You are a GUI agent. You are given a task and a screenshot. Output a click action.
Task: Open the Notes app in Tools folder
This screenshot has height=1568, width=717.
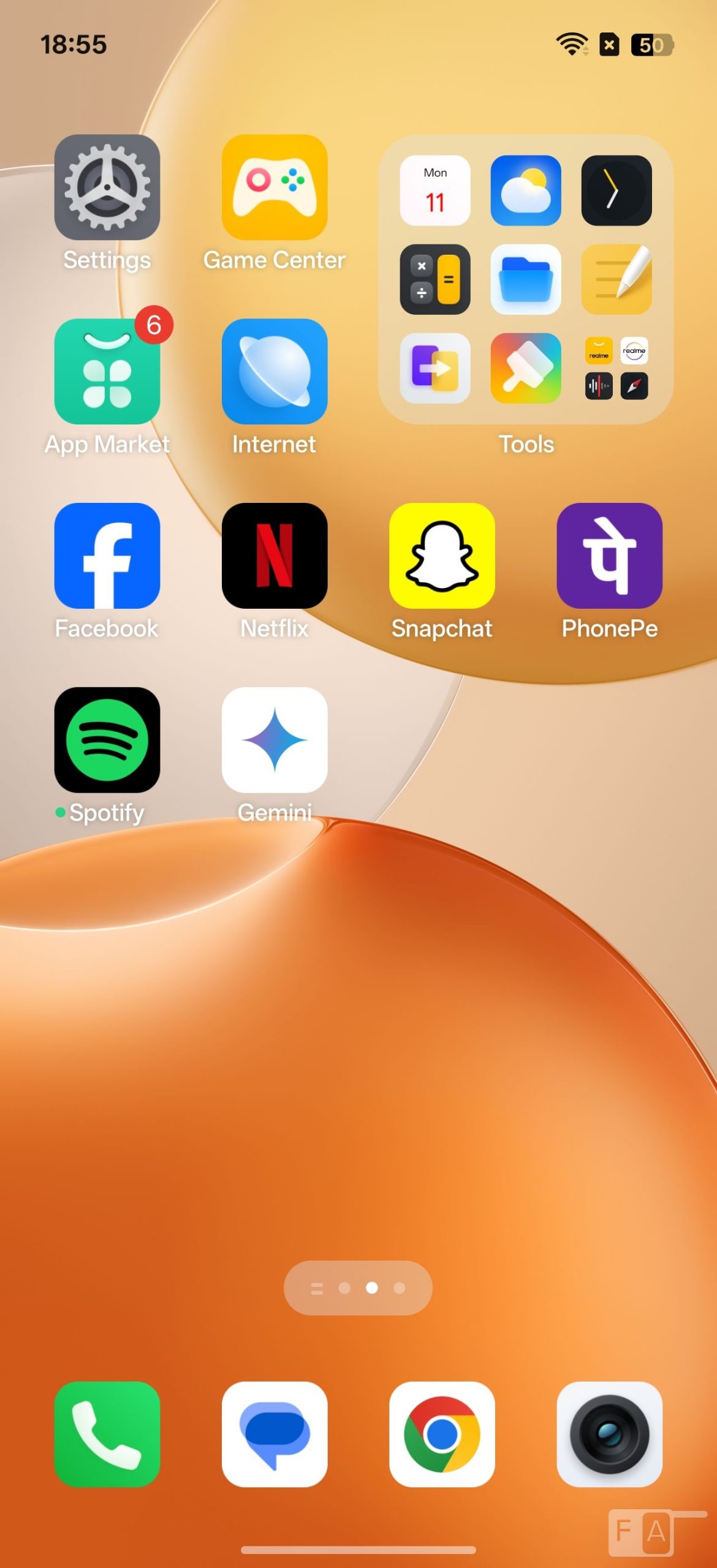point(616,279)
